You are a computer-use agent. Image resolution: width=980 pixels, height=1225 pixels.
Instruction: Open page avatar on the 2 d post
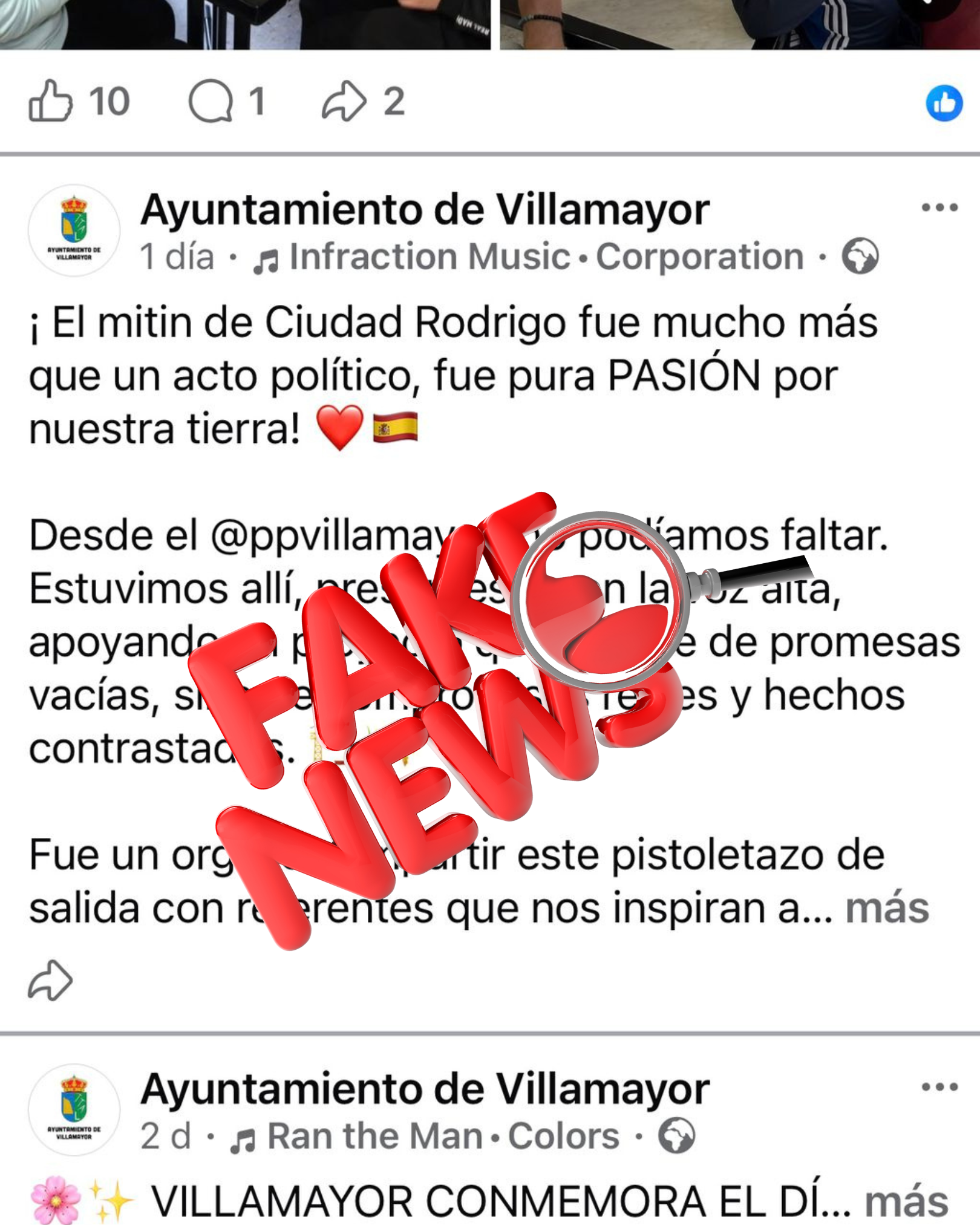(74, 1110)
